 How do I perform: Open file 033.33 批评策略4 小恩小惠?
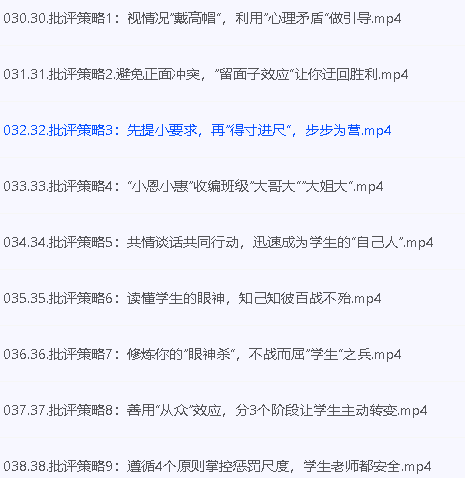[193, 186]
